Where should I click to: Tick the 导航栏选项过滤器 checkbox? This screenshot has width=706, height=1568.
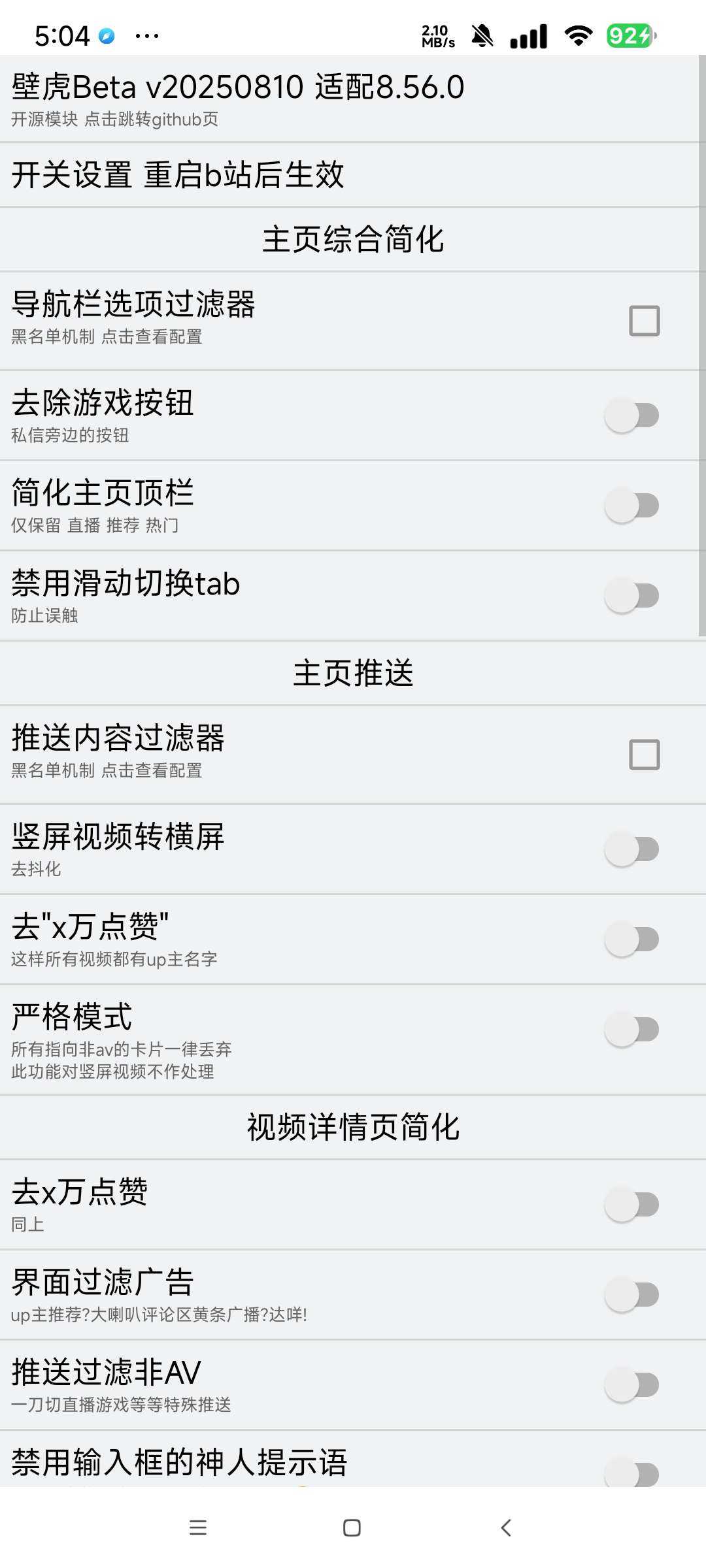tap(644, 321)
